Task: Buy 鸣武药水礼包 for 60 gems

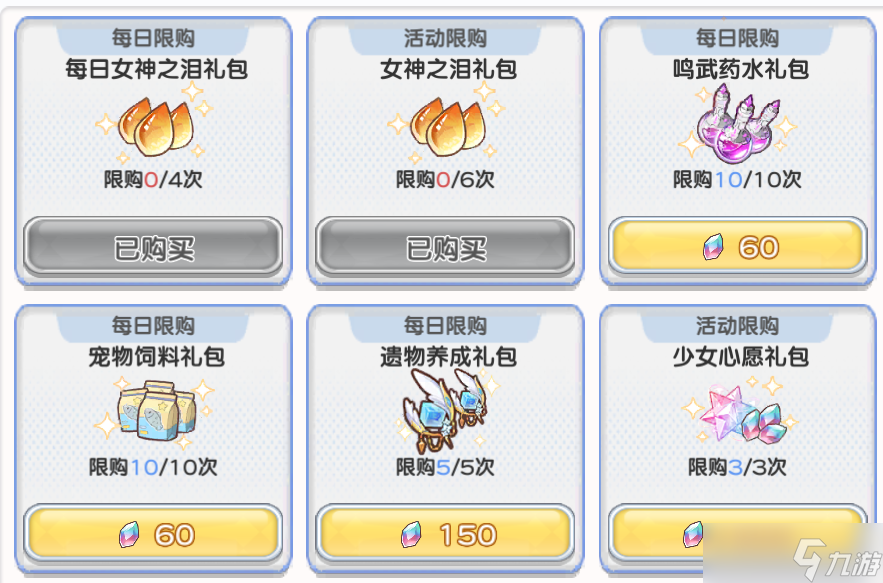Action: tap(737, 247)
